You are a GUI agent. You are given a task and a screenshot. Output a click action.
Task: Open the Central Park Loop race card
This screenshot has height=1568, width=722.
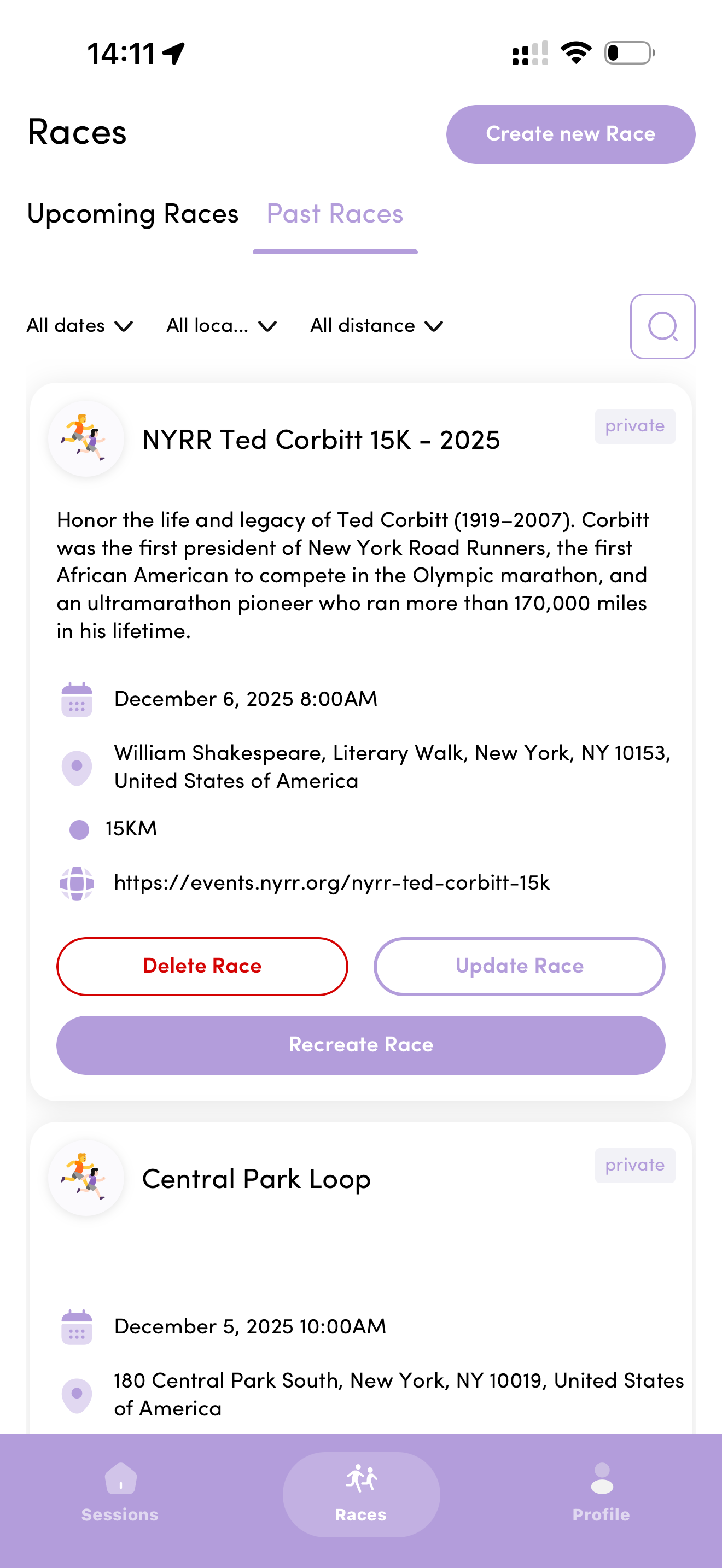point(257,1179)
